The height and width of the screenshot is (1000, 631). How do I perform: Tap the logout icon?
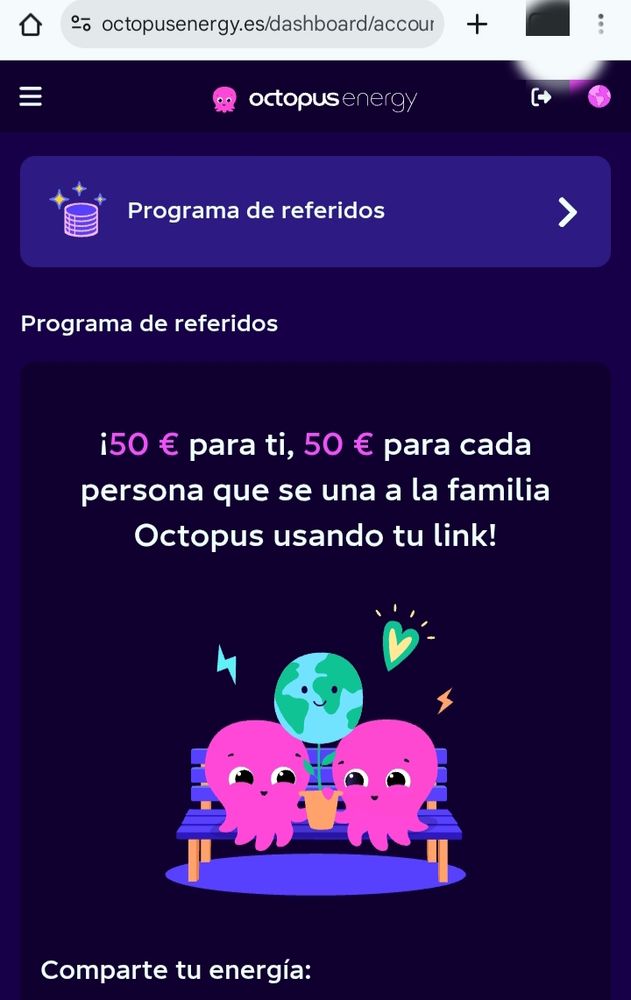click(x=541, y=97)
